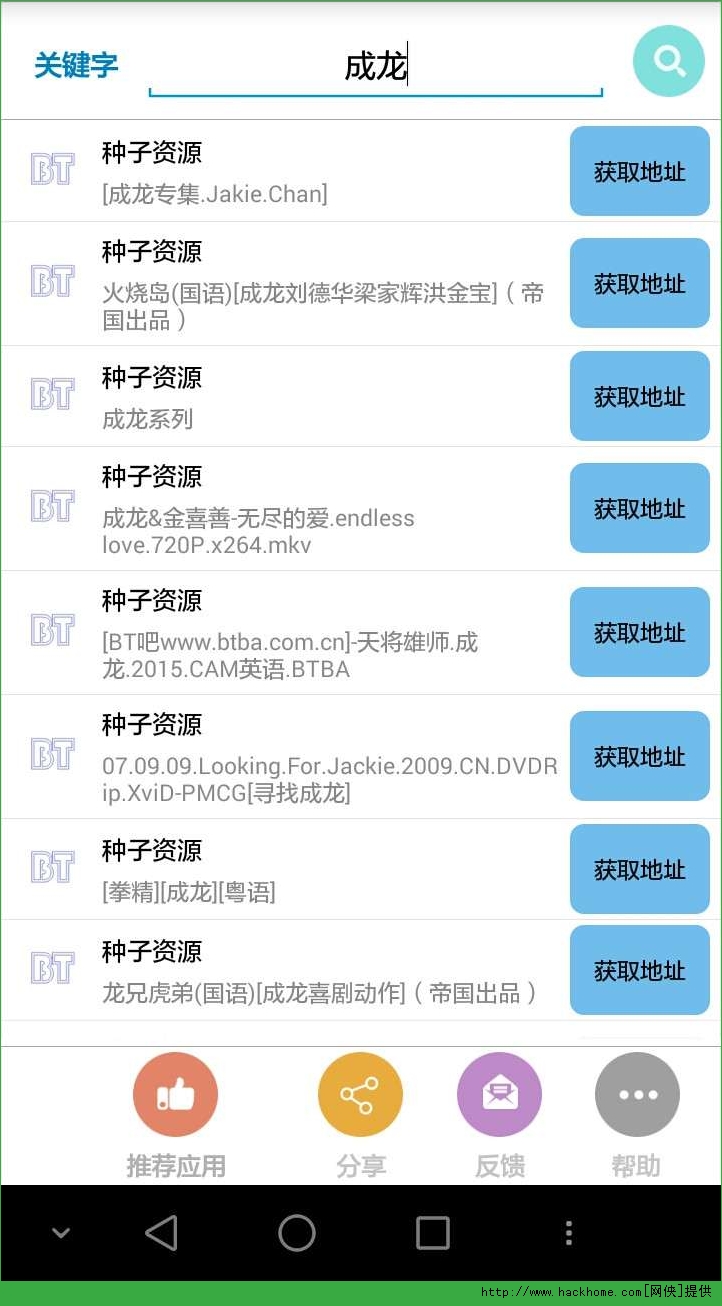
Task: Get address for the 天将雄师 BTBA result
Action: click(x=639, y=632)
